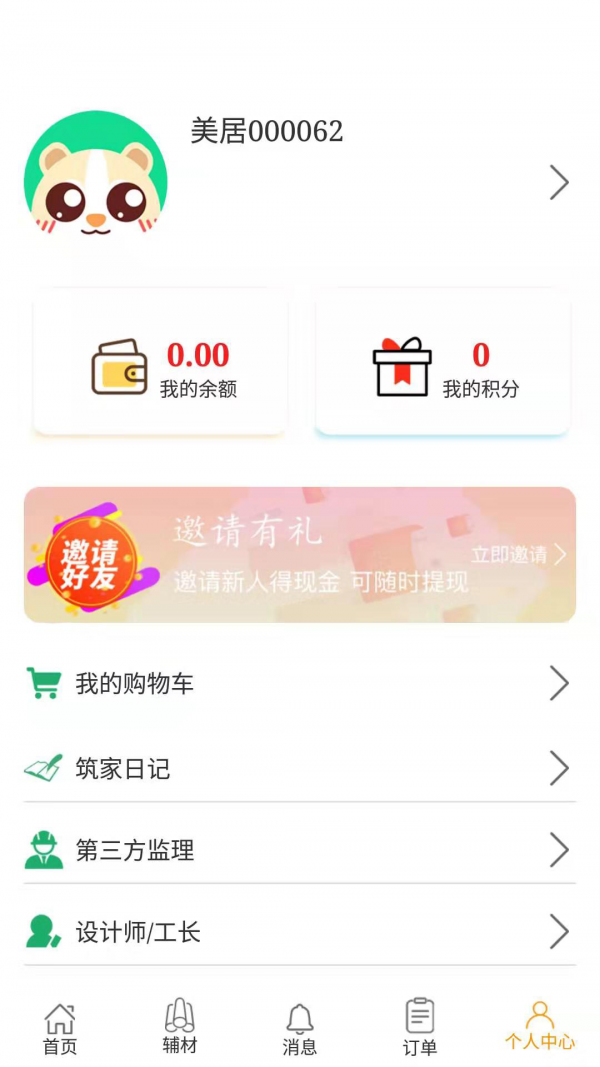Switch to the 首页 home tab
Image resolution: width=600 pixels, height=1067 pixels.
point(60,1028)
